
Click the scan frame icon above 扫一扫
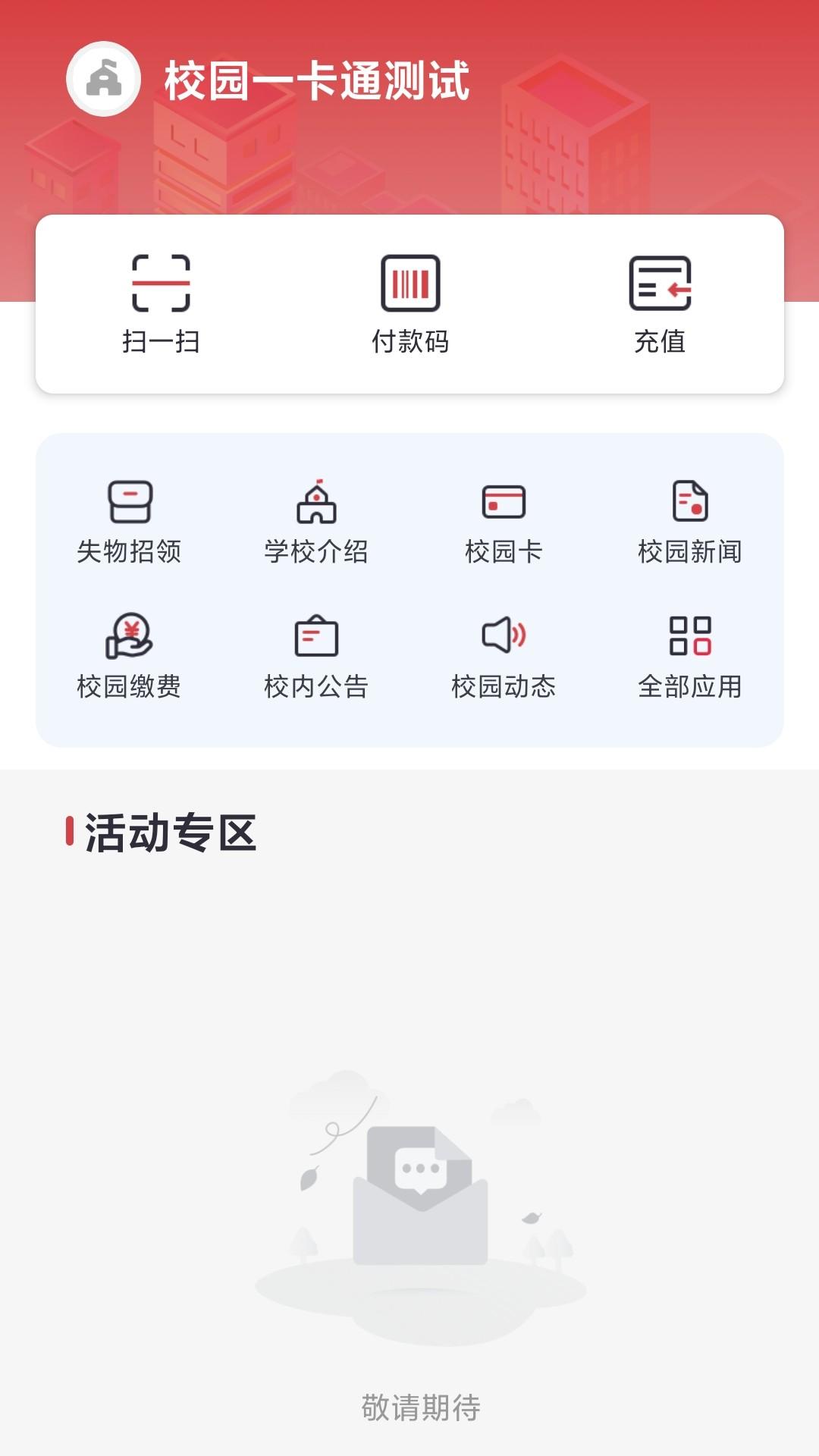coord(162,284)
